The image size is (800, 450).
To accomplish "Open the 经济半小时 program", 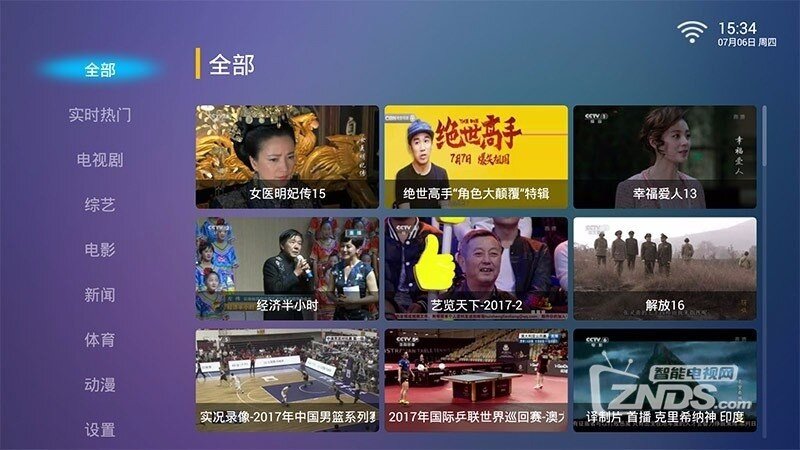I will click(287, 269).
